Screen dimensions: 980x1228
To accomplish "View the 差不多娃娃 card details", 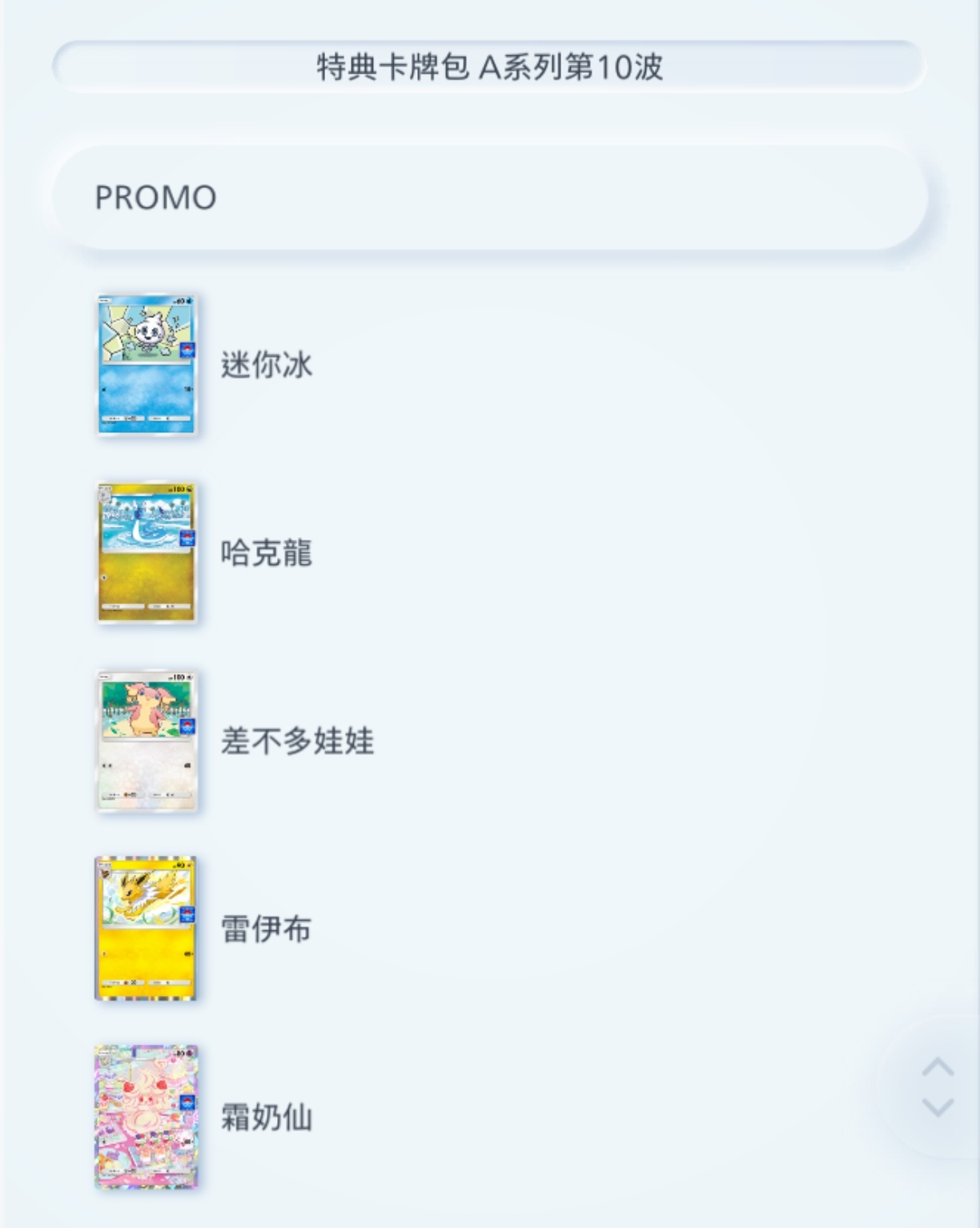I will point(296,741).
